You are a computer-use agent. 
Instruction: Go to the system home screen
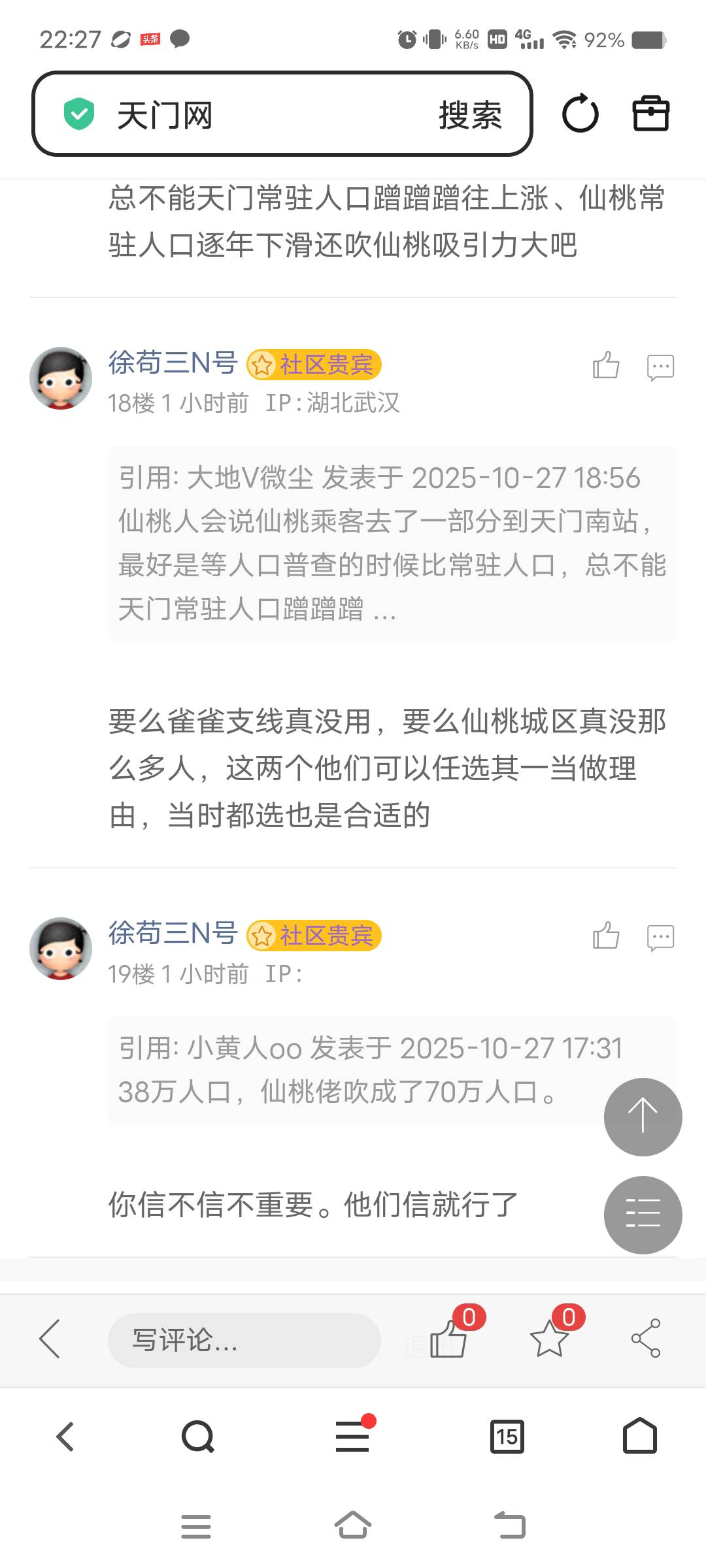pyautogui.click(x=353, y=1526)
